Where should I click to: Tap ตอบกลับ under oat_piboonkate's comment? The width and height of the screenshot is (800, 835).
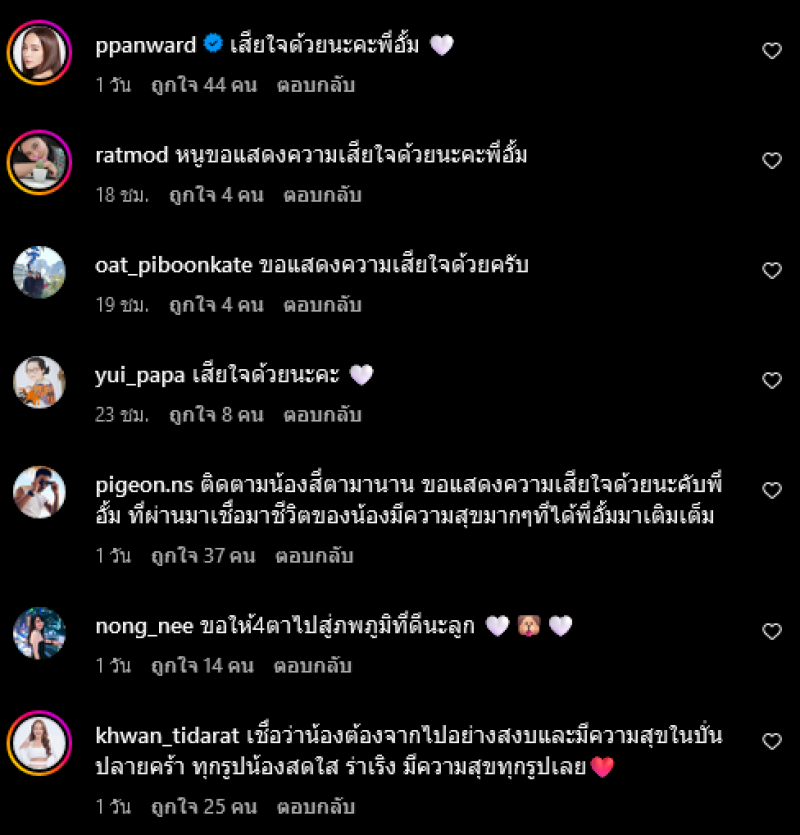point(324,305)
